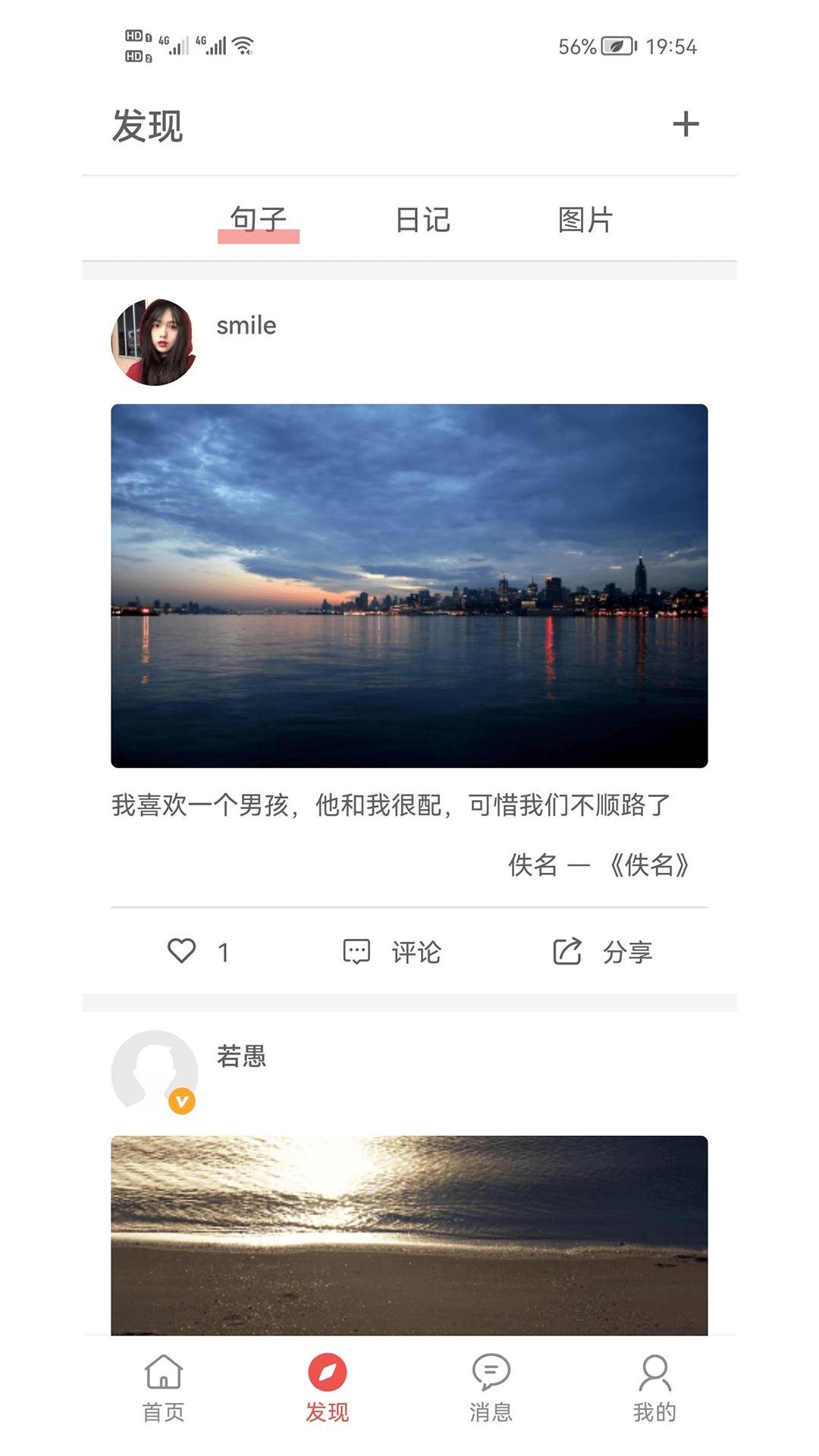The image size is (819, 1456).
Task: Open the 我的 tab
Action: 654,1388
